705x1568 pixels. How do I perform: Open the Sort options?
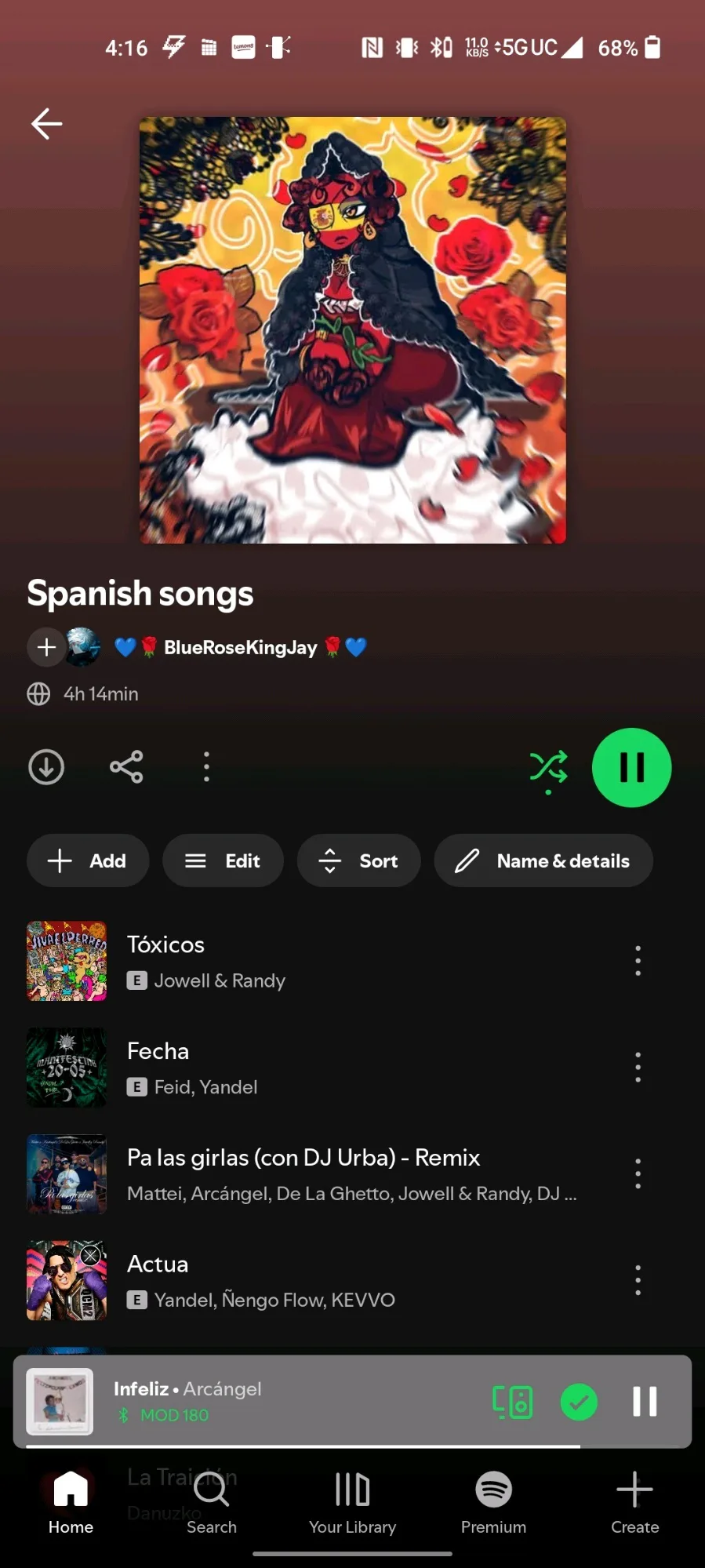pyautogui.click(x=358, y=860)
